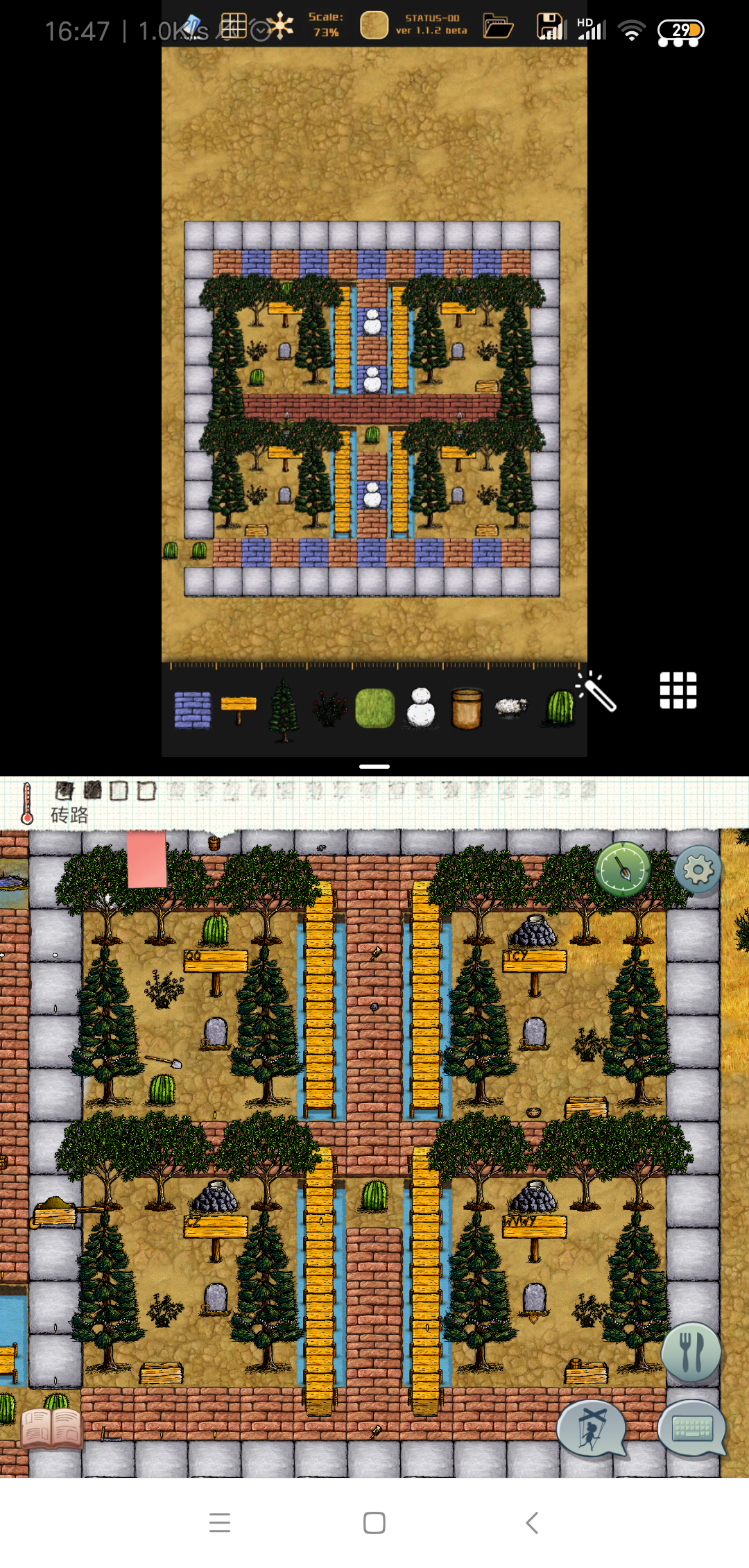Click the ruler scrubber above the tile palette
Screen dimensions: 749x1568
pyautogui.click(x=374, y=668)
